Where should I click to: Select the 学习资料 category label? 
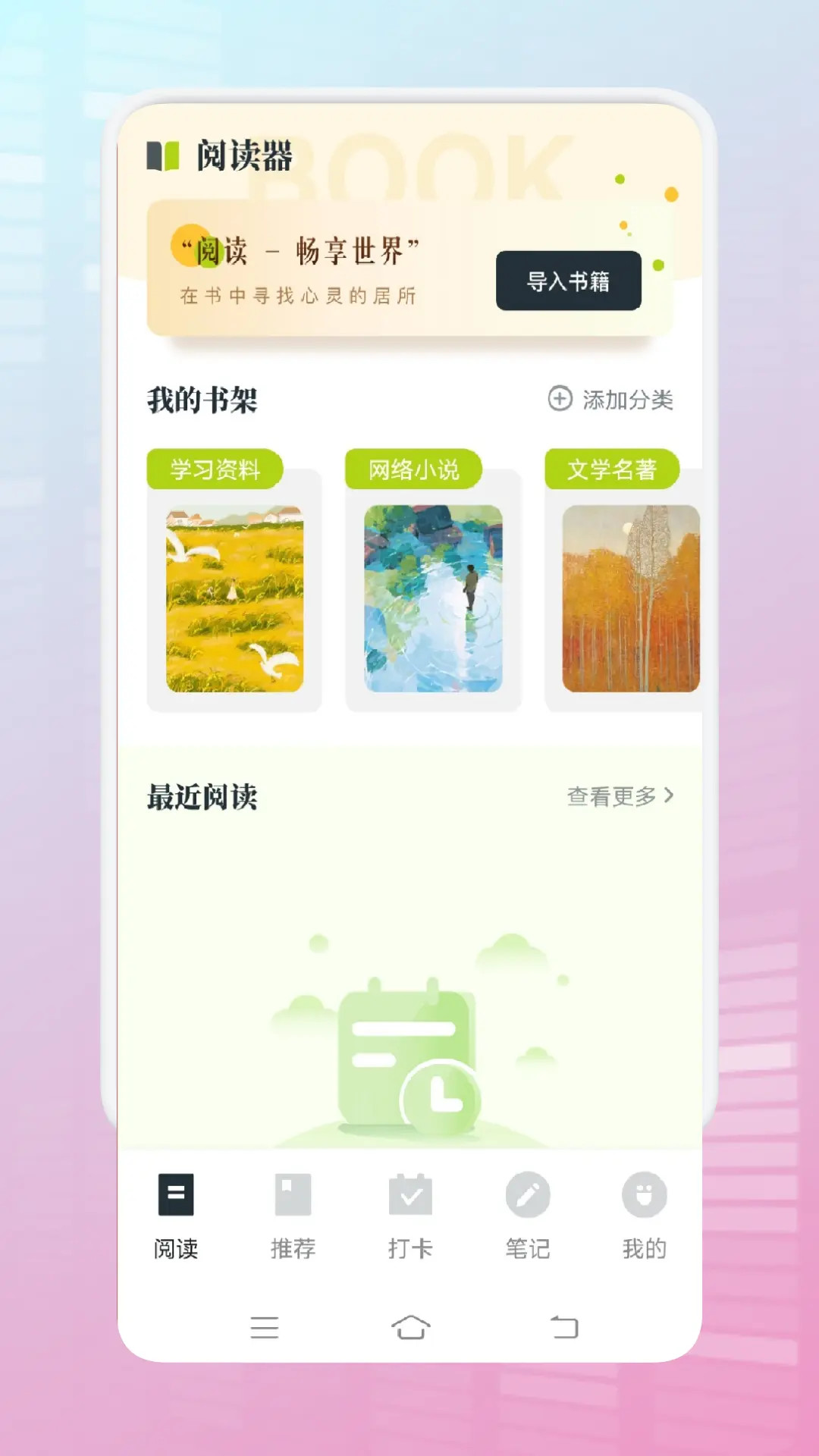215,469
